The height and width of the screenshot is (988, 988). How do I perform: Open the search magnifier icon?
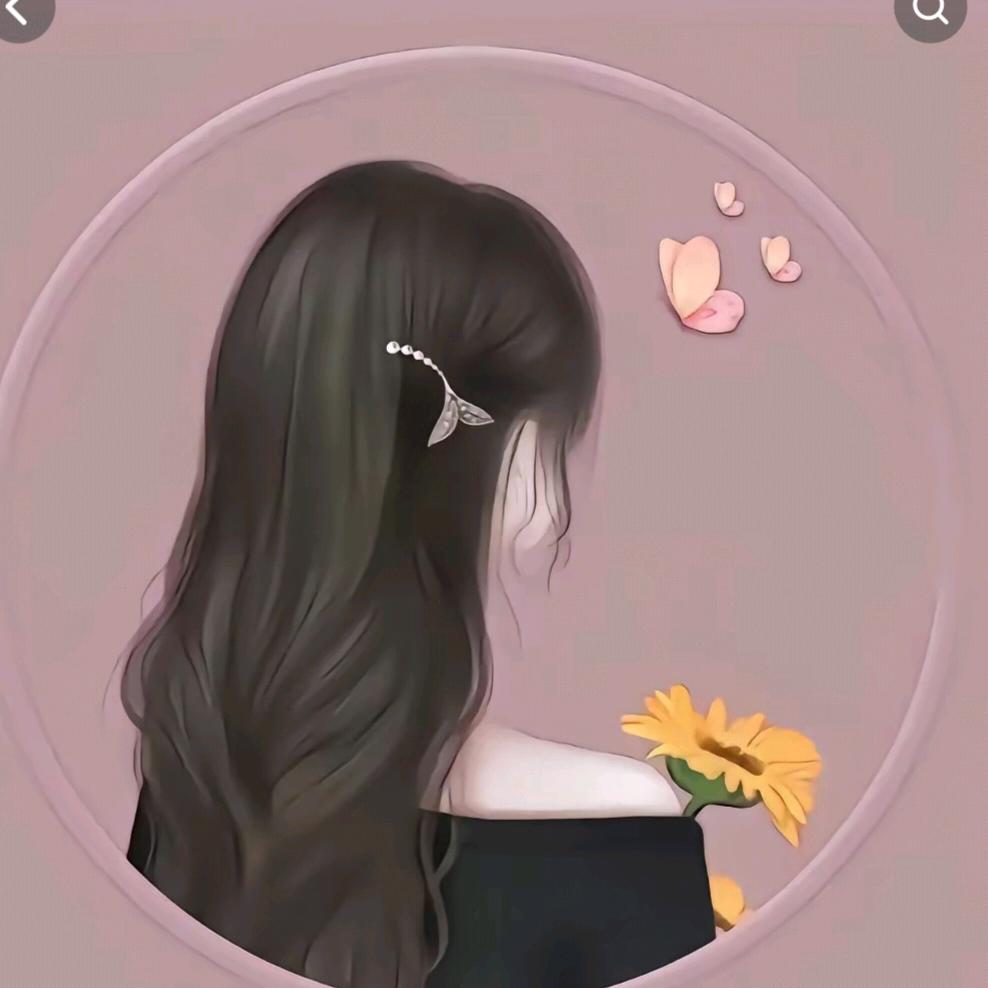point(931,12)
